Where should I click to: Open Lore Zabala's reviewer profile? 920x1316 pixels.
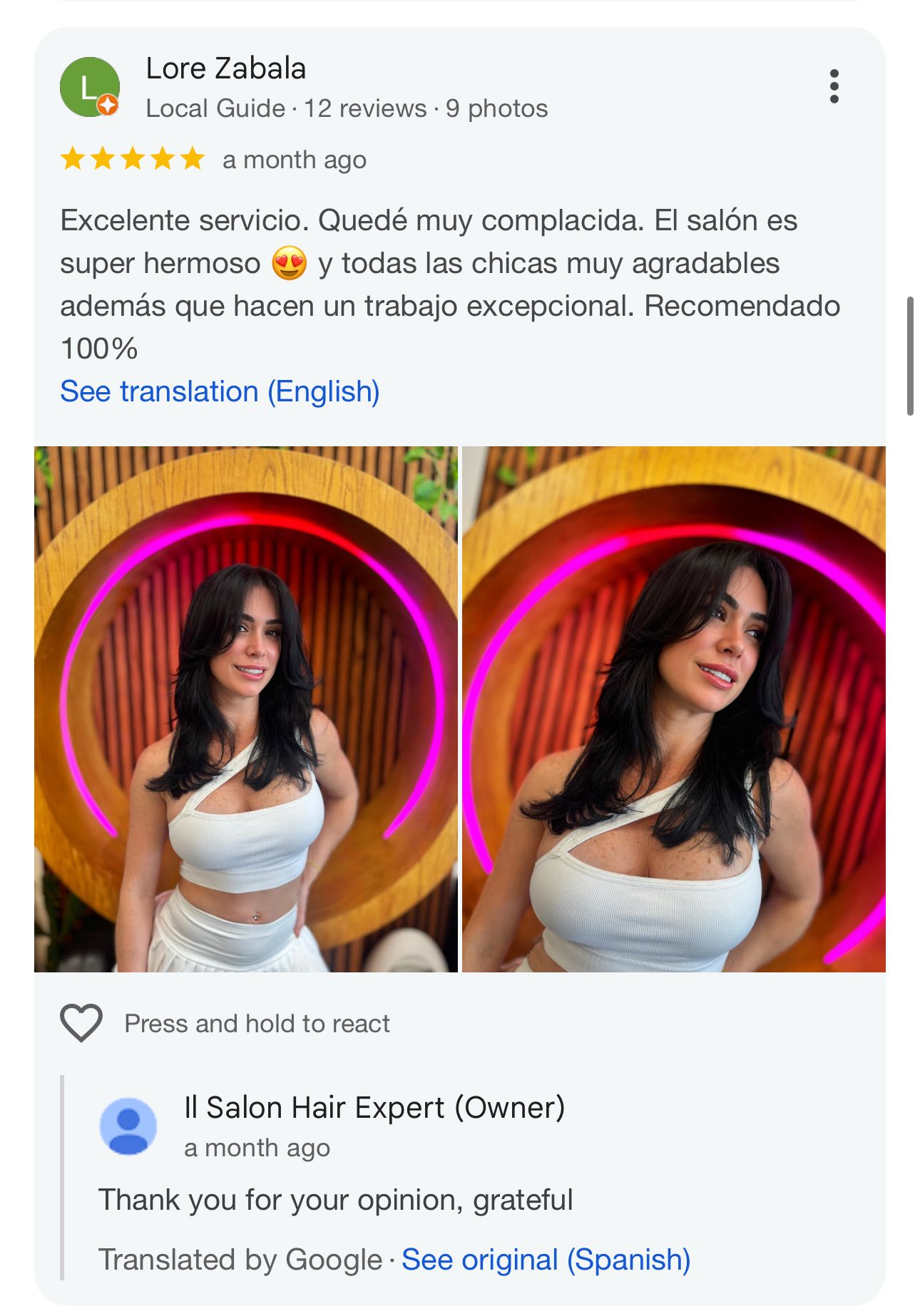225,69
